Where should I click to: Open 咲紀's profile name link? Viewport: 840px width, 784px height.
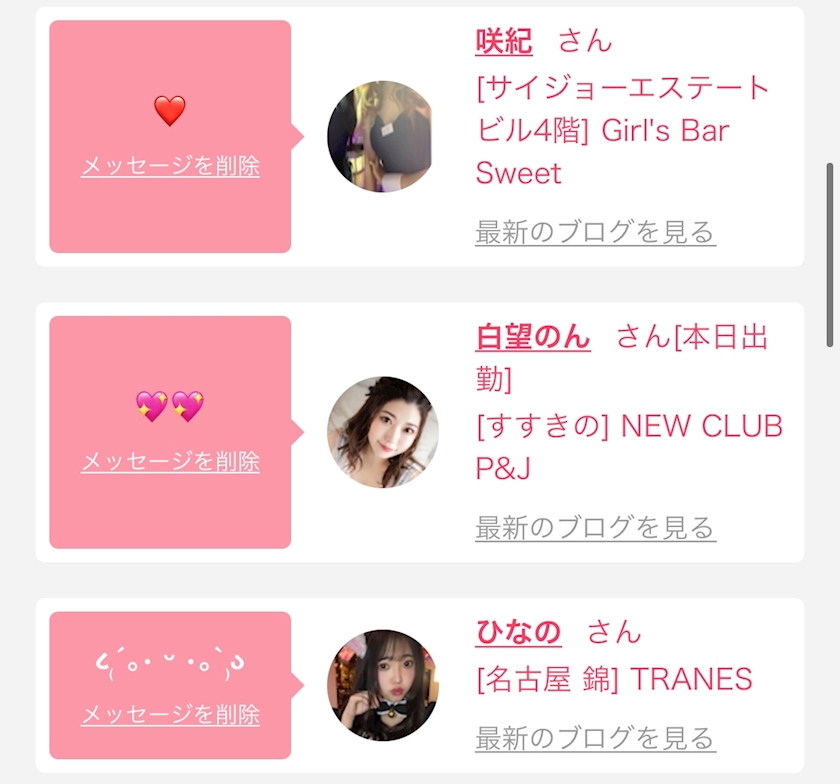point(503,41)
